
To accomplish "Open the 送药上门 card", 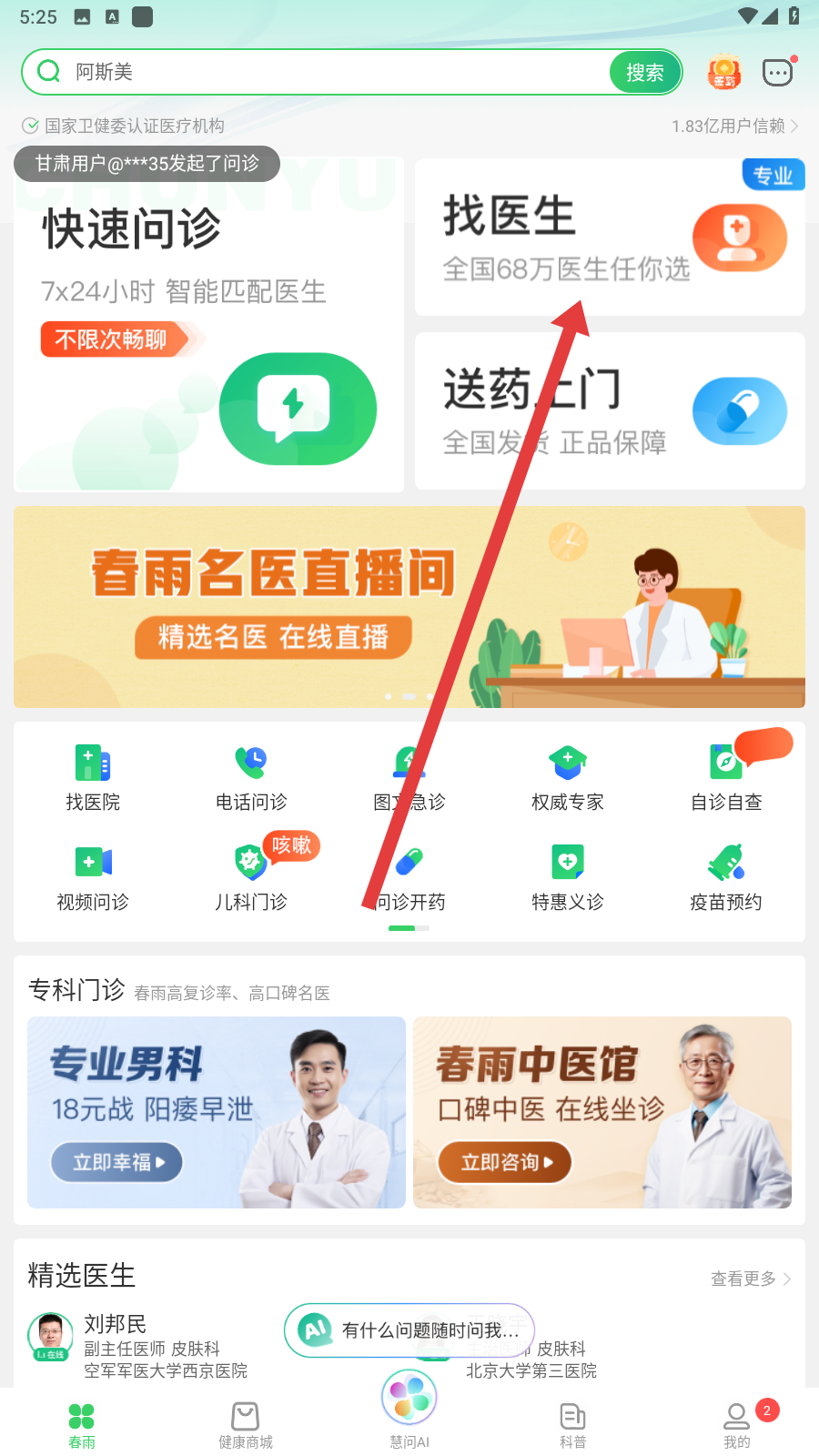I will 610,411.
